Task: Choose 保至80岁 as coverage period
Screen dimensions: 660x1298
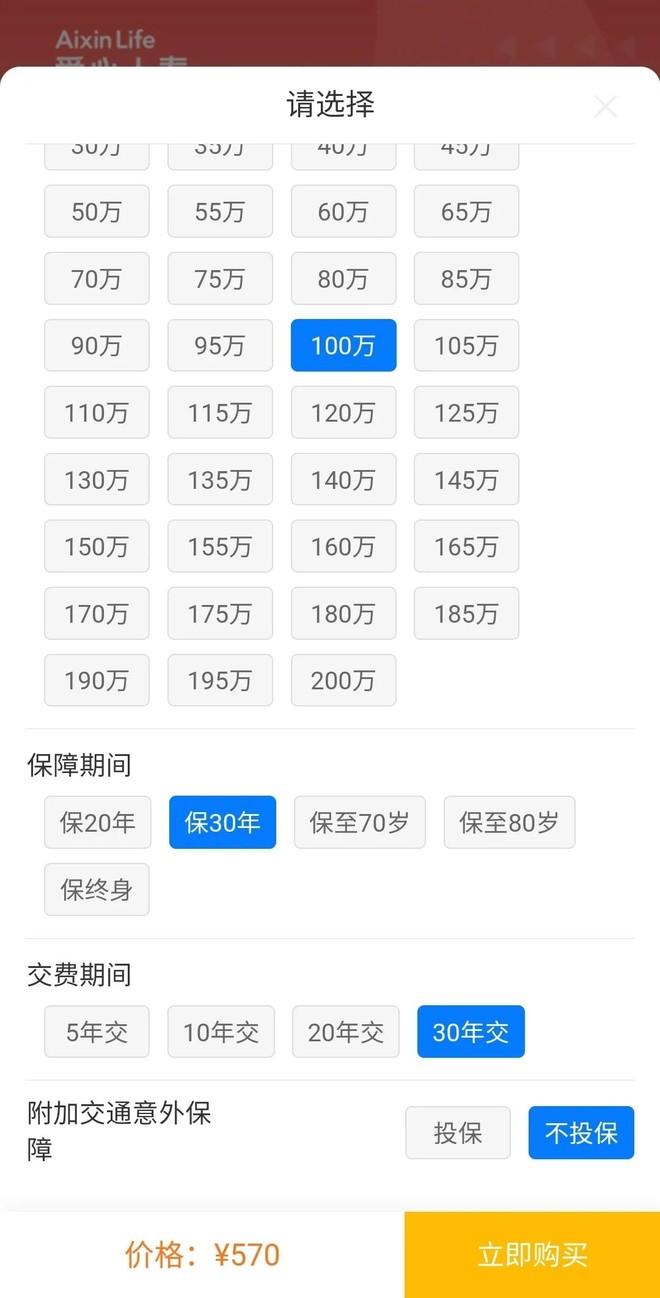Action: [x=509, y=822]
